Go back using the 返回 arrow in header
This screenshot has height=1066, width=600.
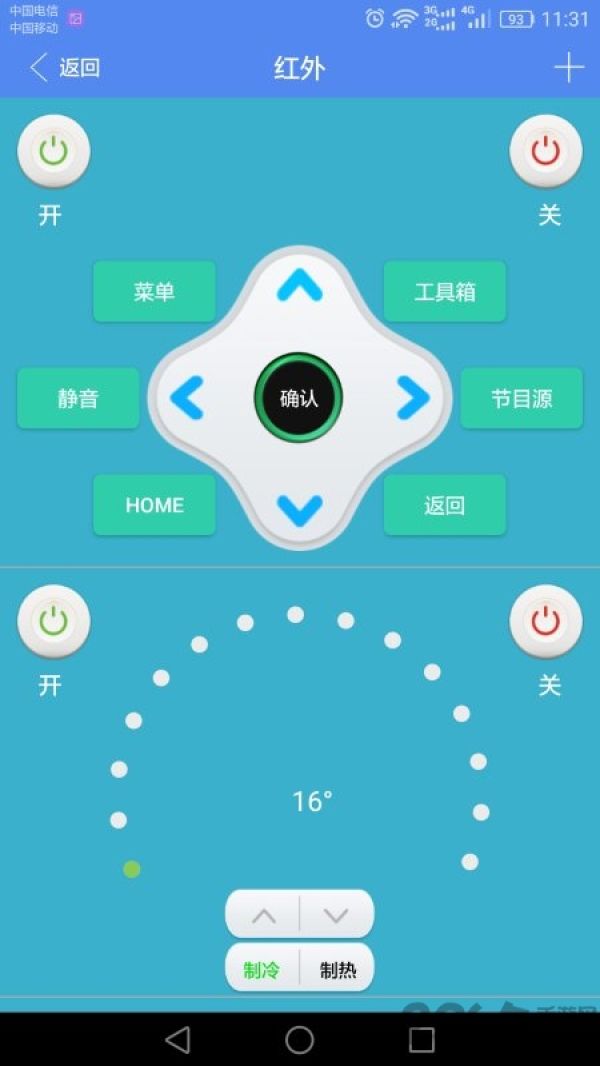(65, 68)
